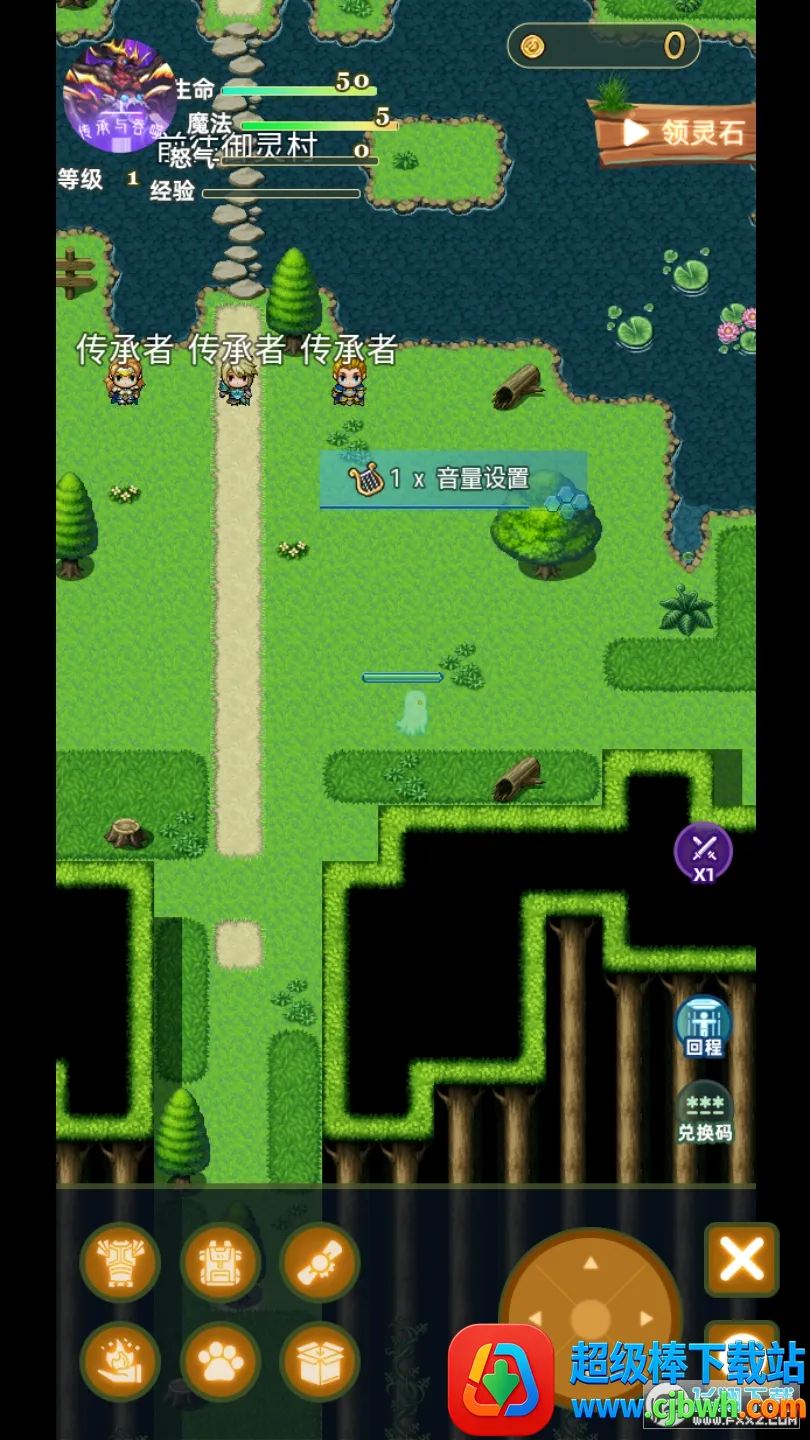The height and width of the screenshot is (1440, 810).
Task: Open the box storage menu
Action: 320,1362
